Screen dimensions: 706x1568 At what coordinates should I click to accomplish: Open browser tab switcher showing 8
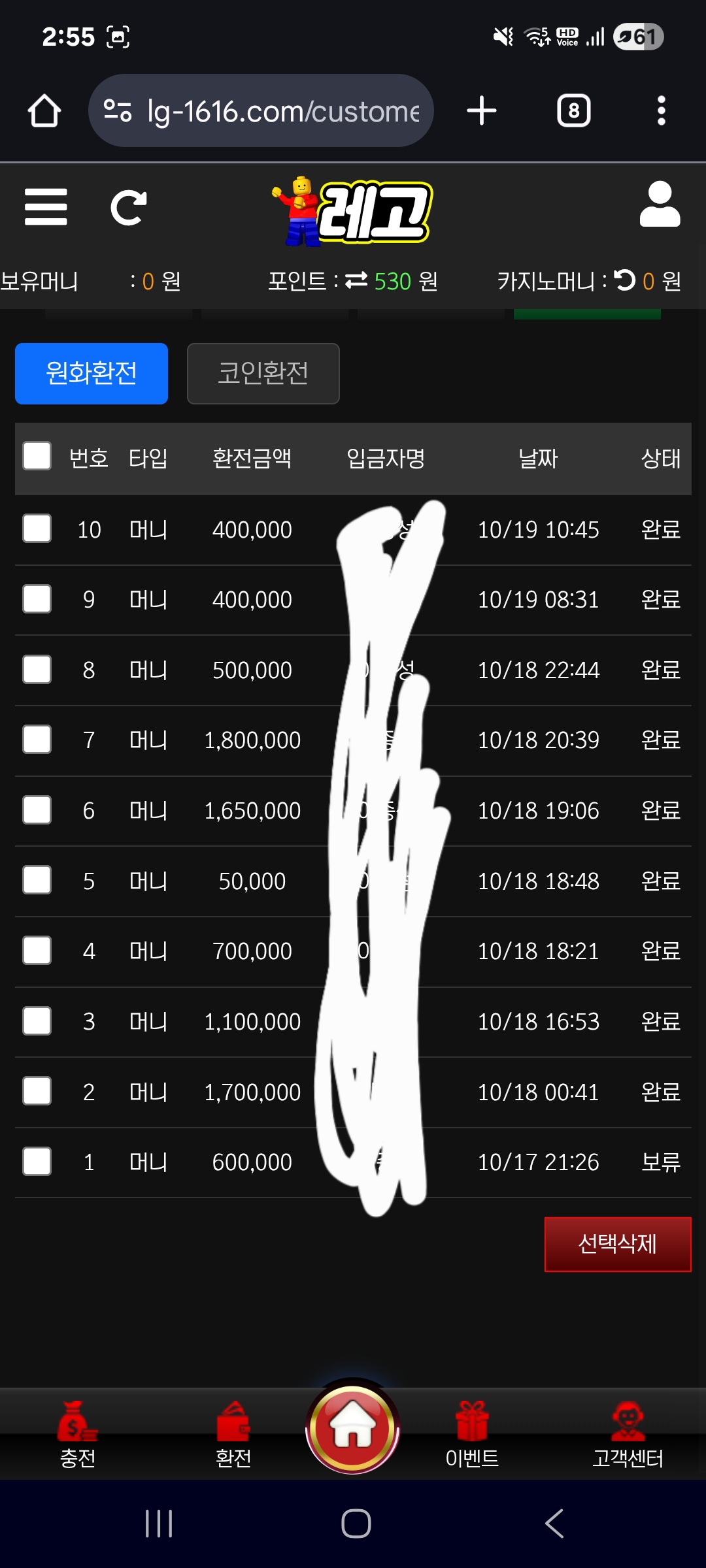[x=573, y=111]
